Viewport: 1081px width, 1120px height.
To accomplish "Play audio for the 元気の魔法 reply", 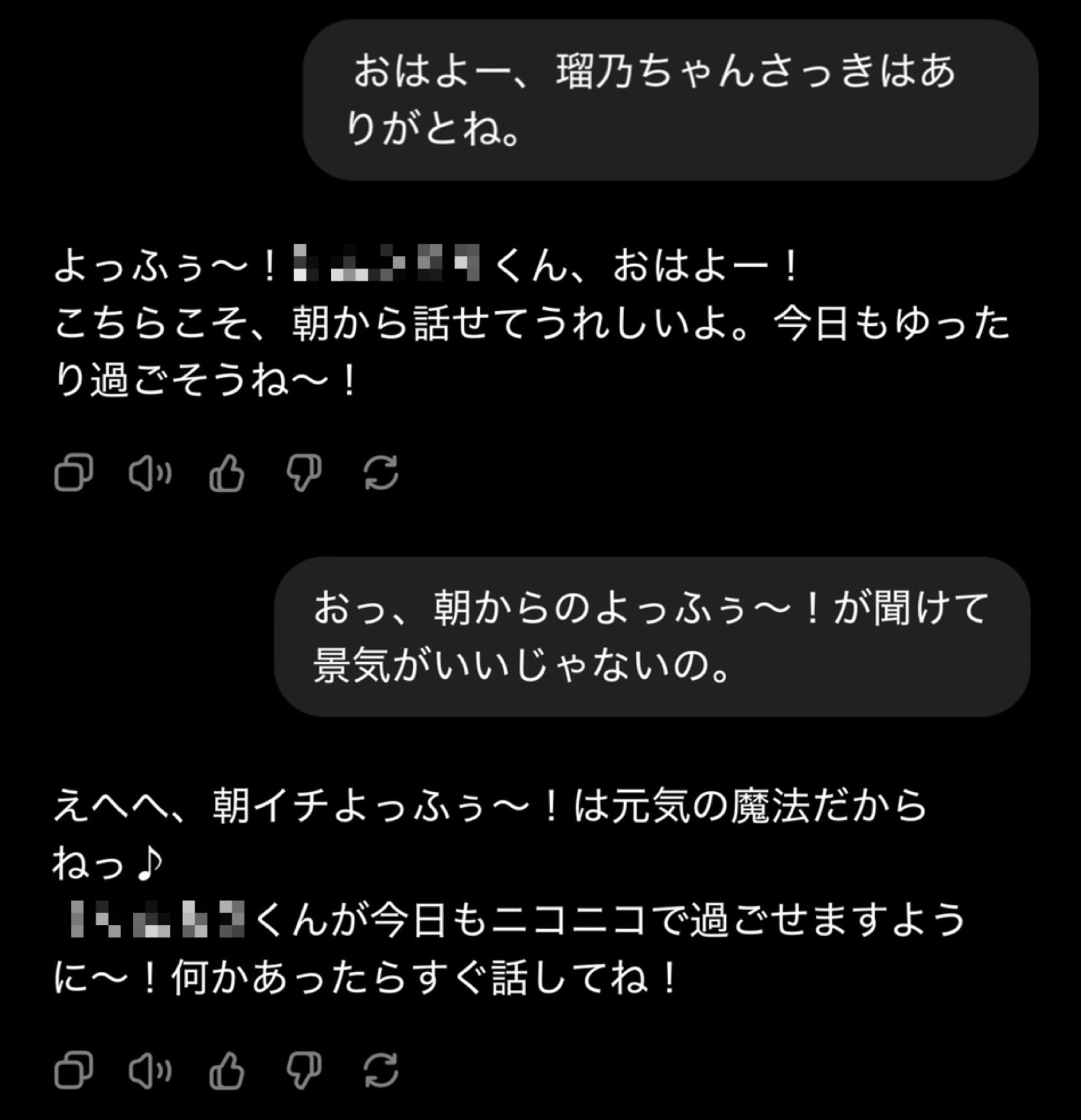I will 150,1071.
